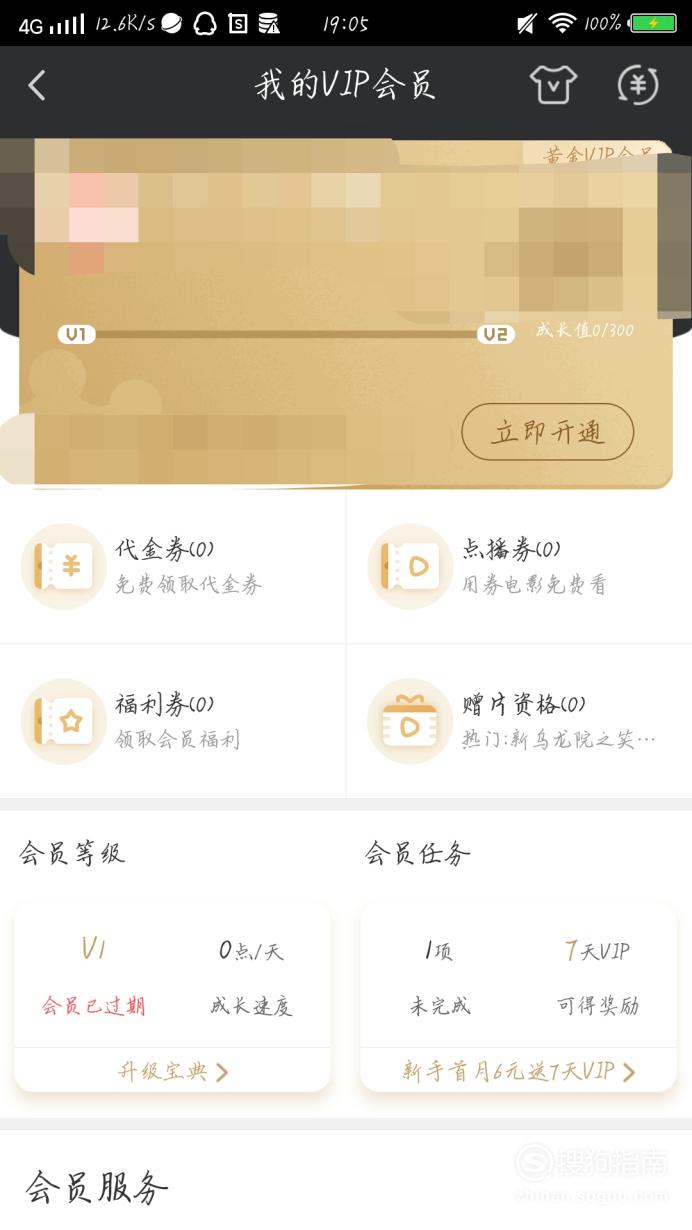Open the 升级宝典 link

tap(173, 1072)
